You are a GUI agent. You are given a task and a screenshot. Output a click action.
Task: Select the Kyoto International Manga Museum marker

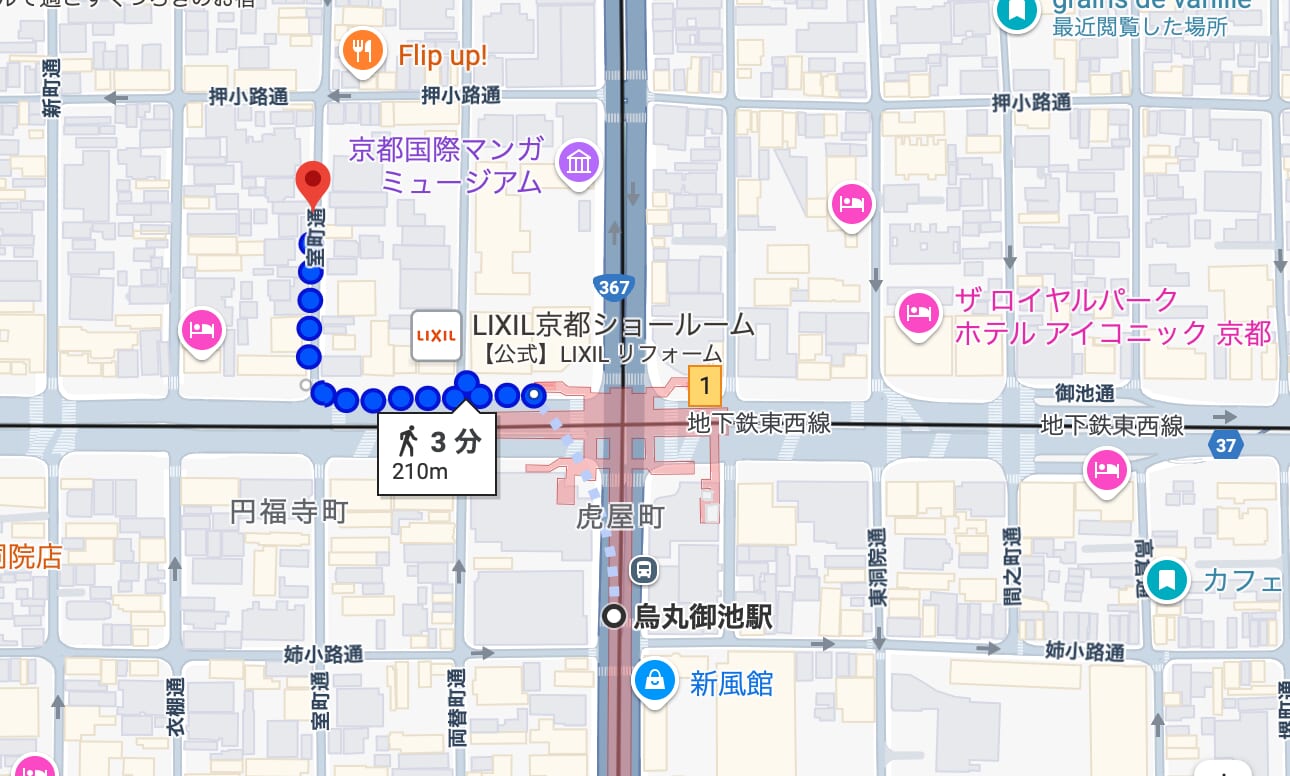579,161
